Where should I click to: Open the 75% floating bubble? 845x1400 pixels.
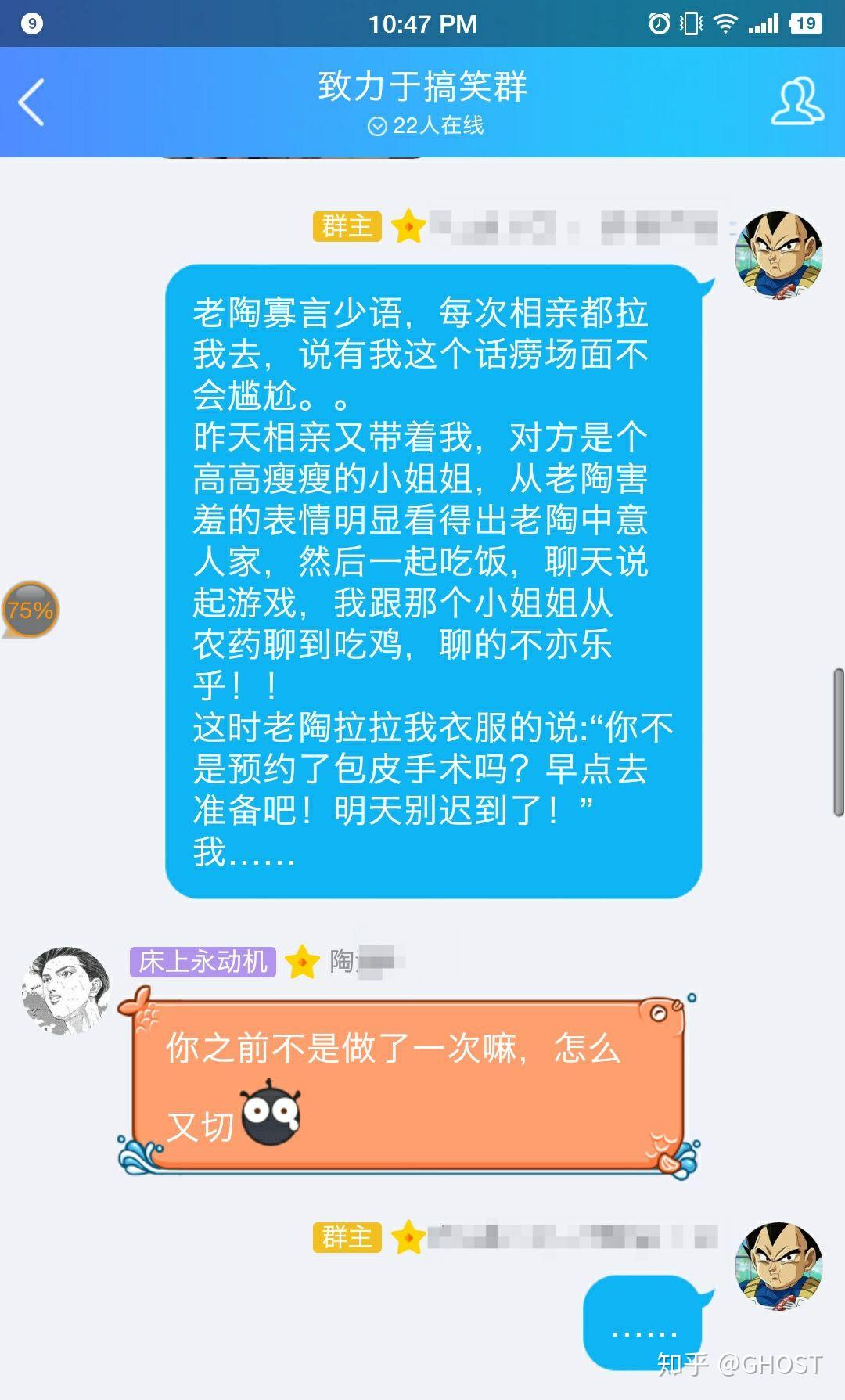31,610
